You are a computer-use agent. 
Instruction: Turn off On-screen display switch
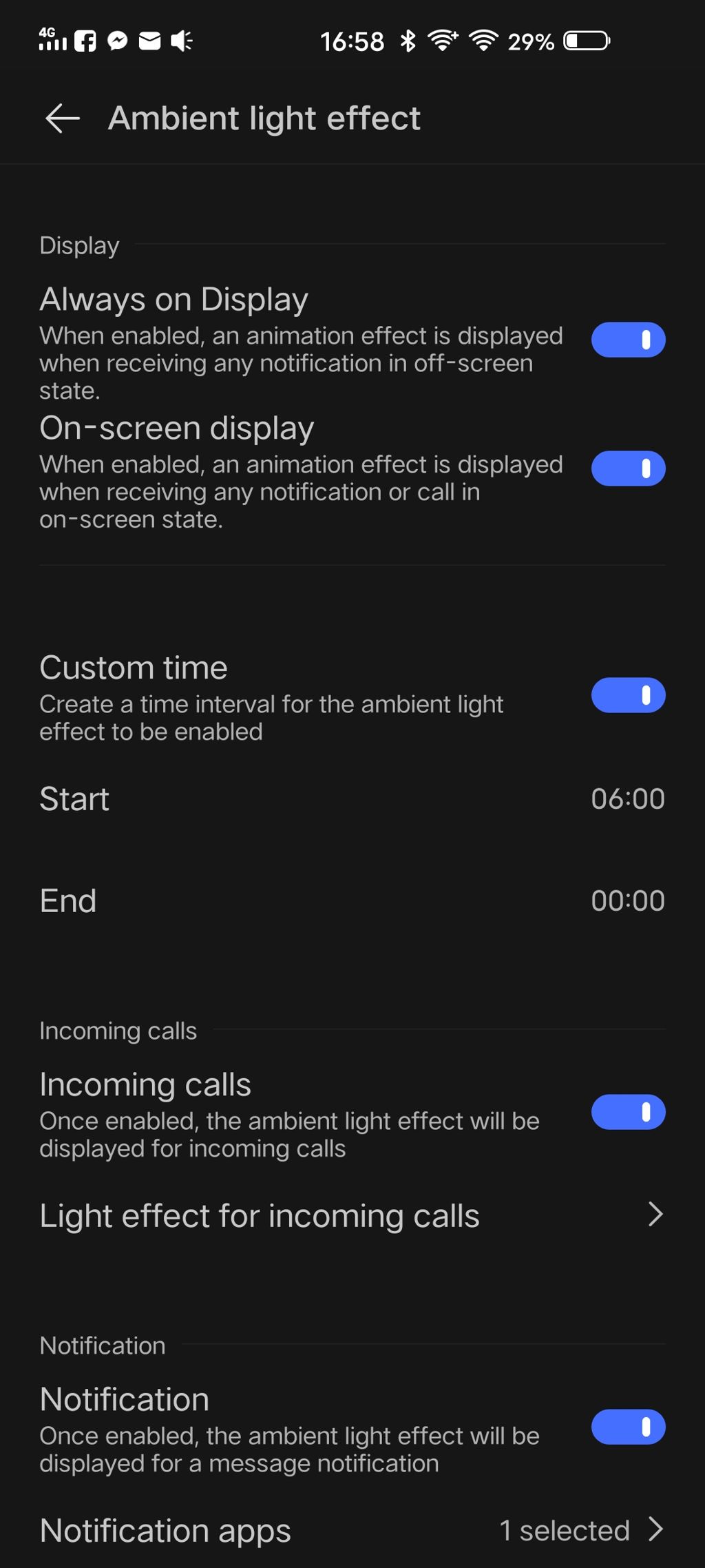[628, 468]
